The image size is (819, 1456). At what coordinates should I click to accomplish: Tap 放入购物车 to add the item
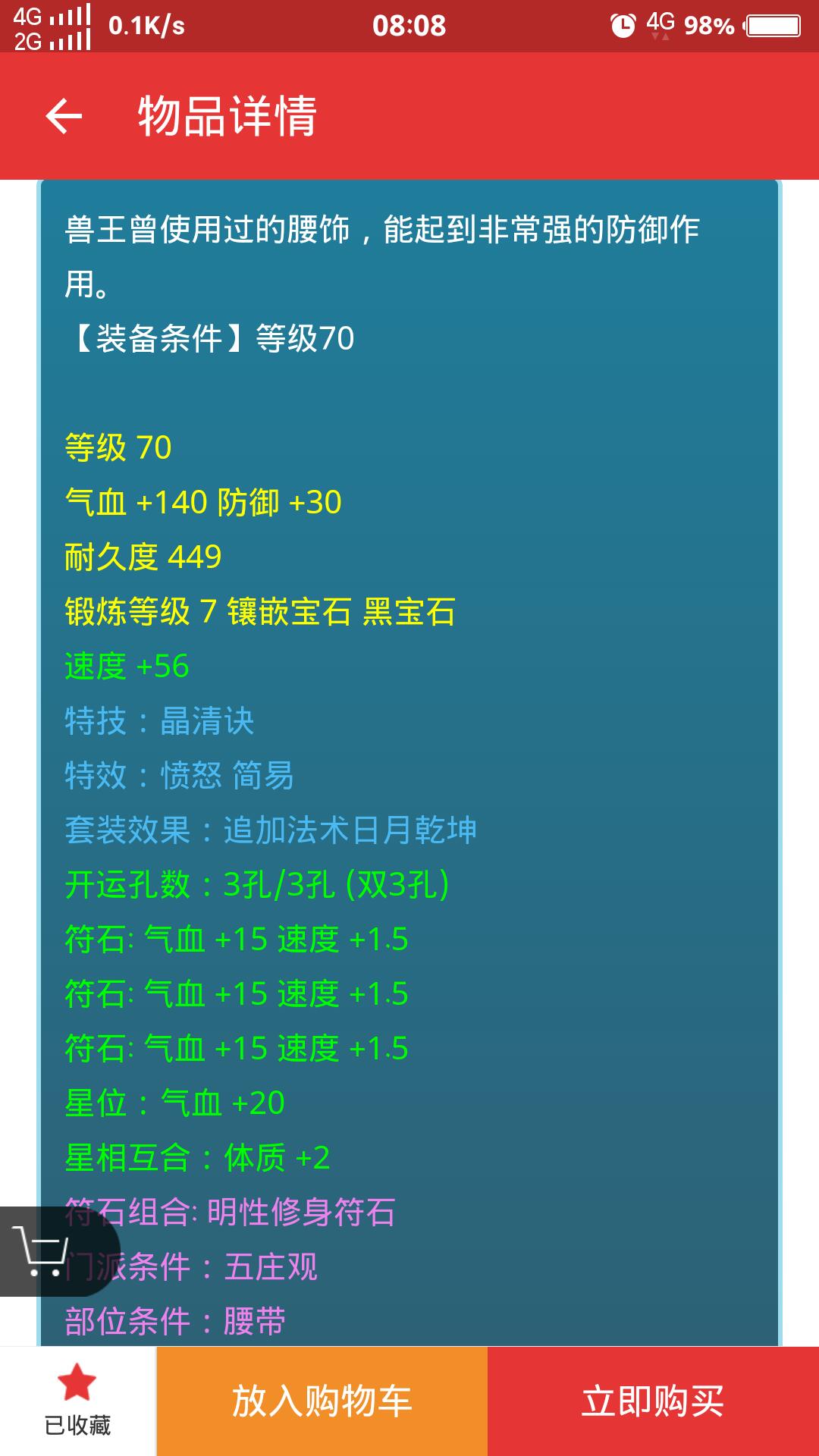click(322, 1401)
